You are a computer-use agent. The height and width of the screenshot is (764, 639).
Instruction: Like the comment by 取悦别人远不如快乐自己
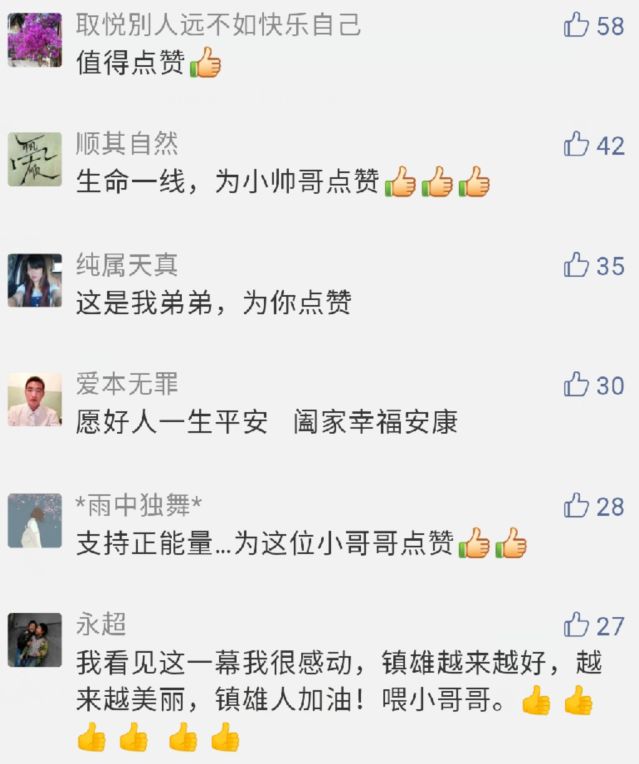[577, 25]
